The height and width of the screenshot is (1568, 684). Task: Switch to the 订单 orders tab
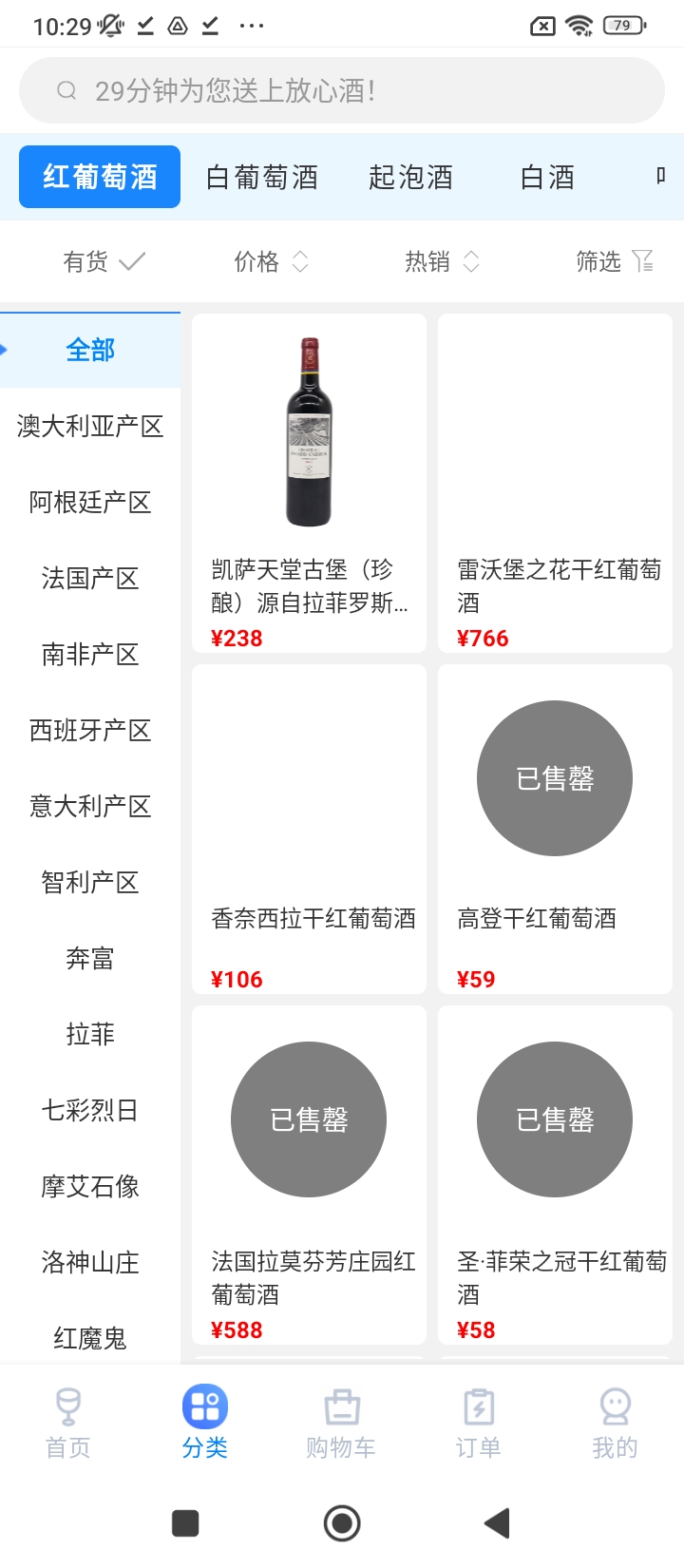tap(478, 1422)
